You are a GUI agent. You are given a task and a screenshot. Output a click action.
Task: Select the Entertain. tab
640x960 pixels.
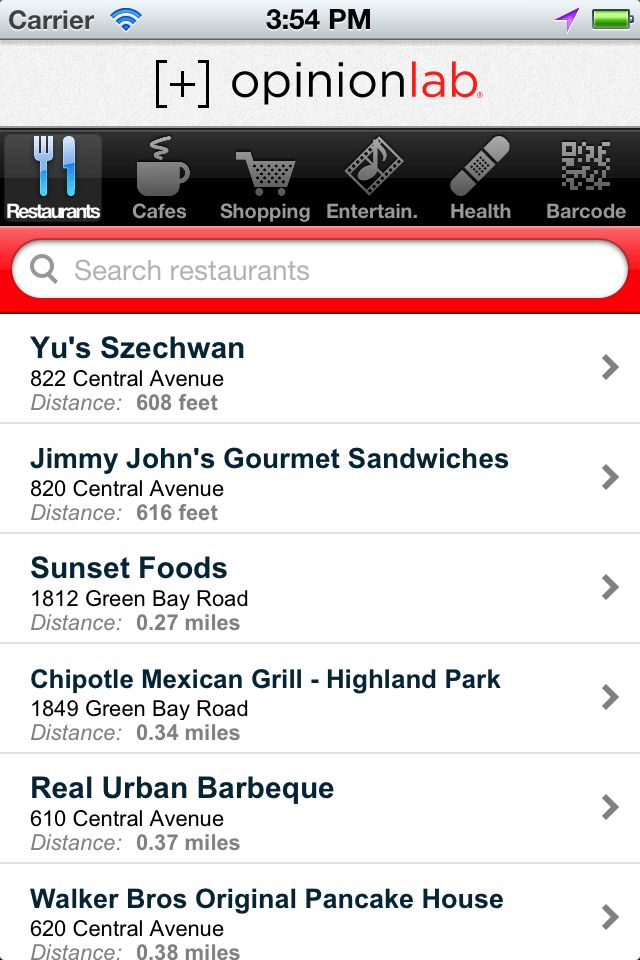(x=372, y=178)
